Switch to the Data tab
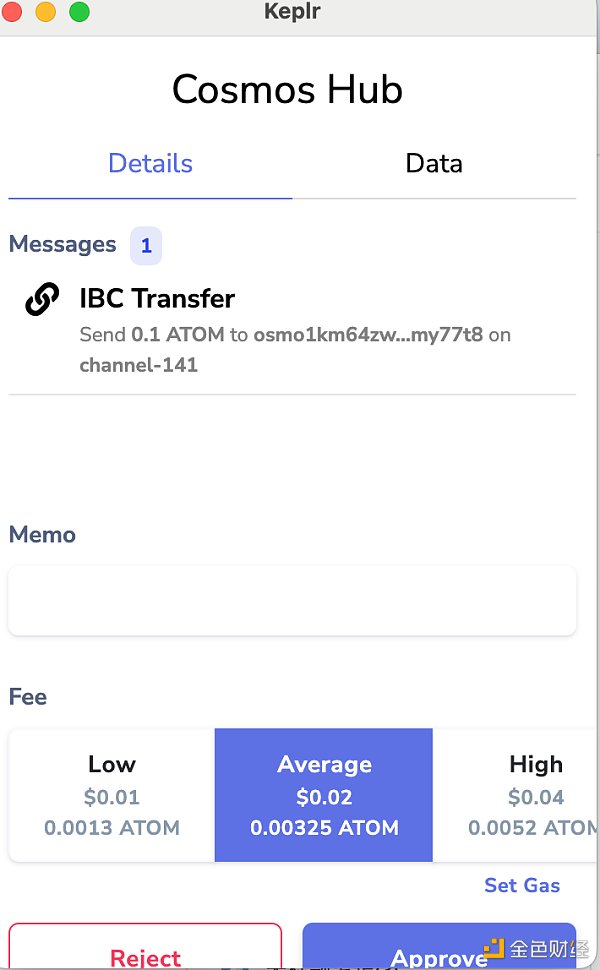 (434, 164)
